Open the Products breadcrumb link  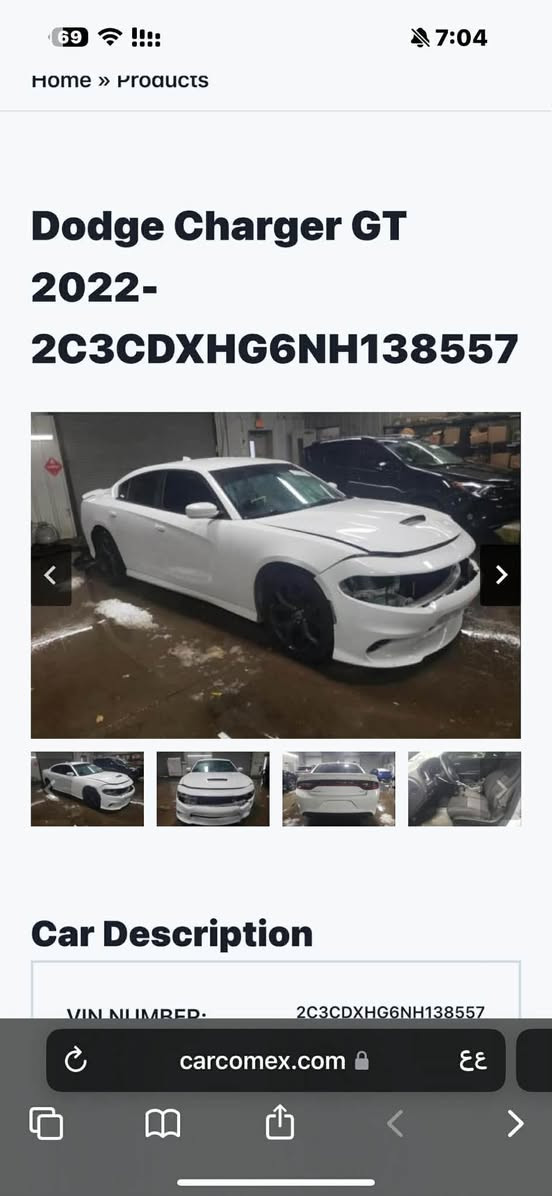click(162, 80)
